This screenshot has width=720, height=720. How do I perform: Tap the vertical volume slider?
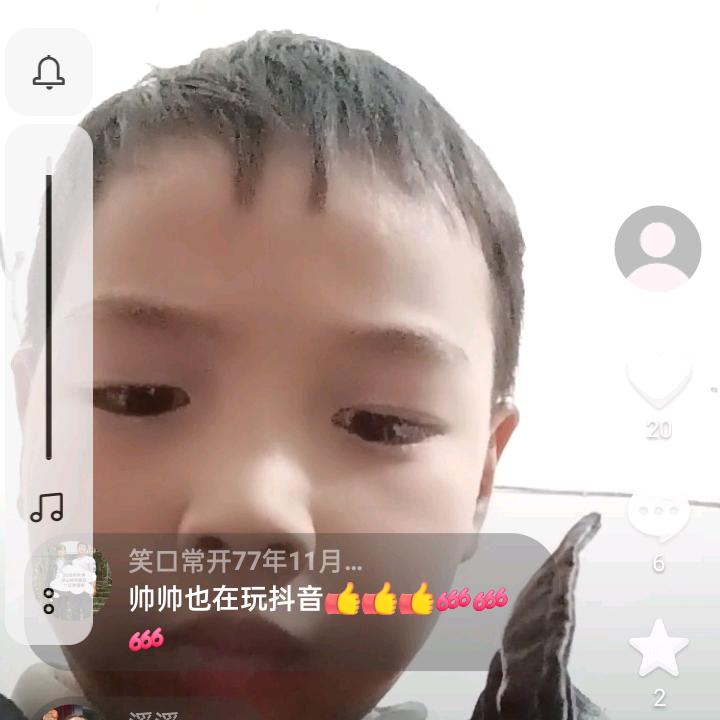[48, 317]
